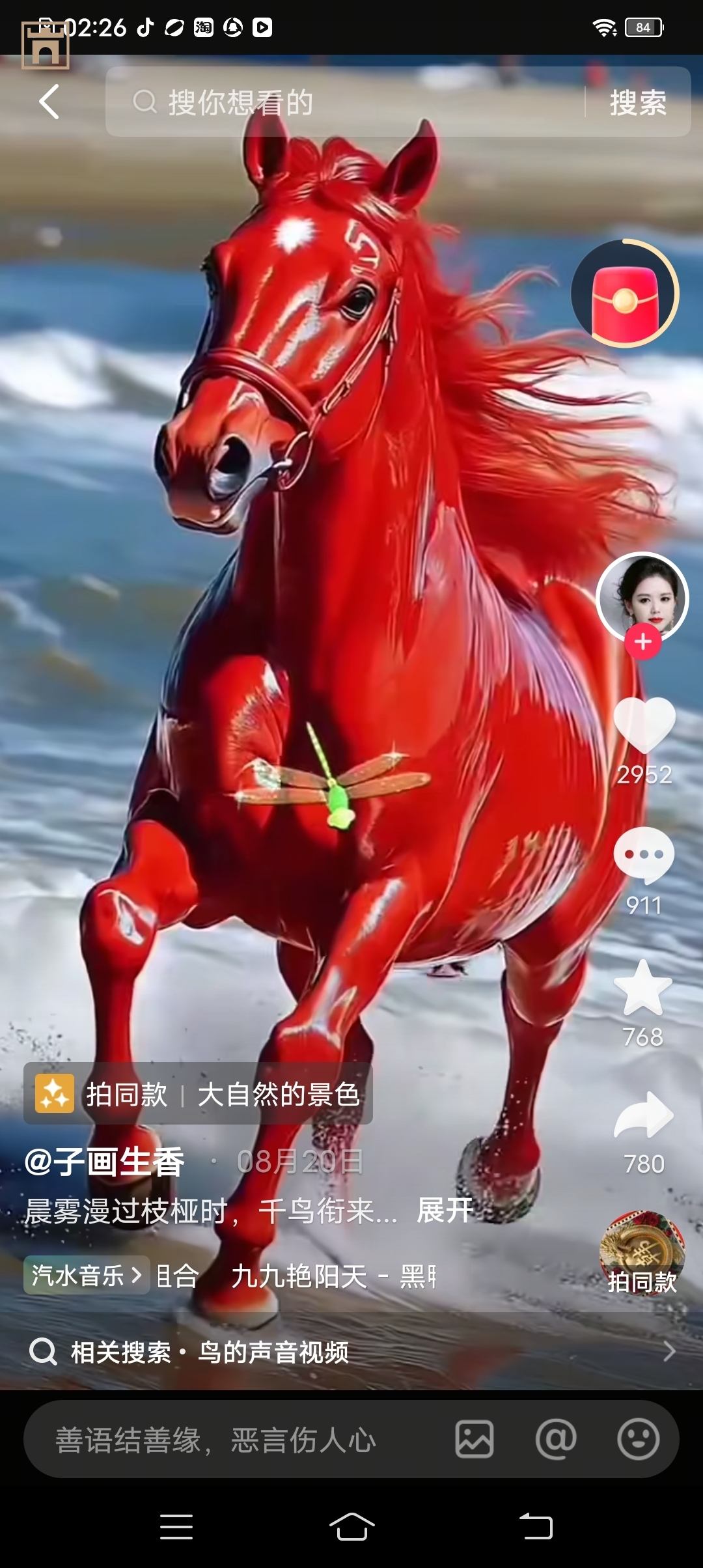The image size is (703, 1568).
Task: Open 拍同款 大自然的景色 effect chip
Action: pyautogui.click(x=198, y=1095)
